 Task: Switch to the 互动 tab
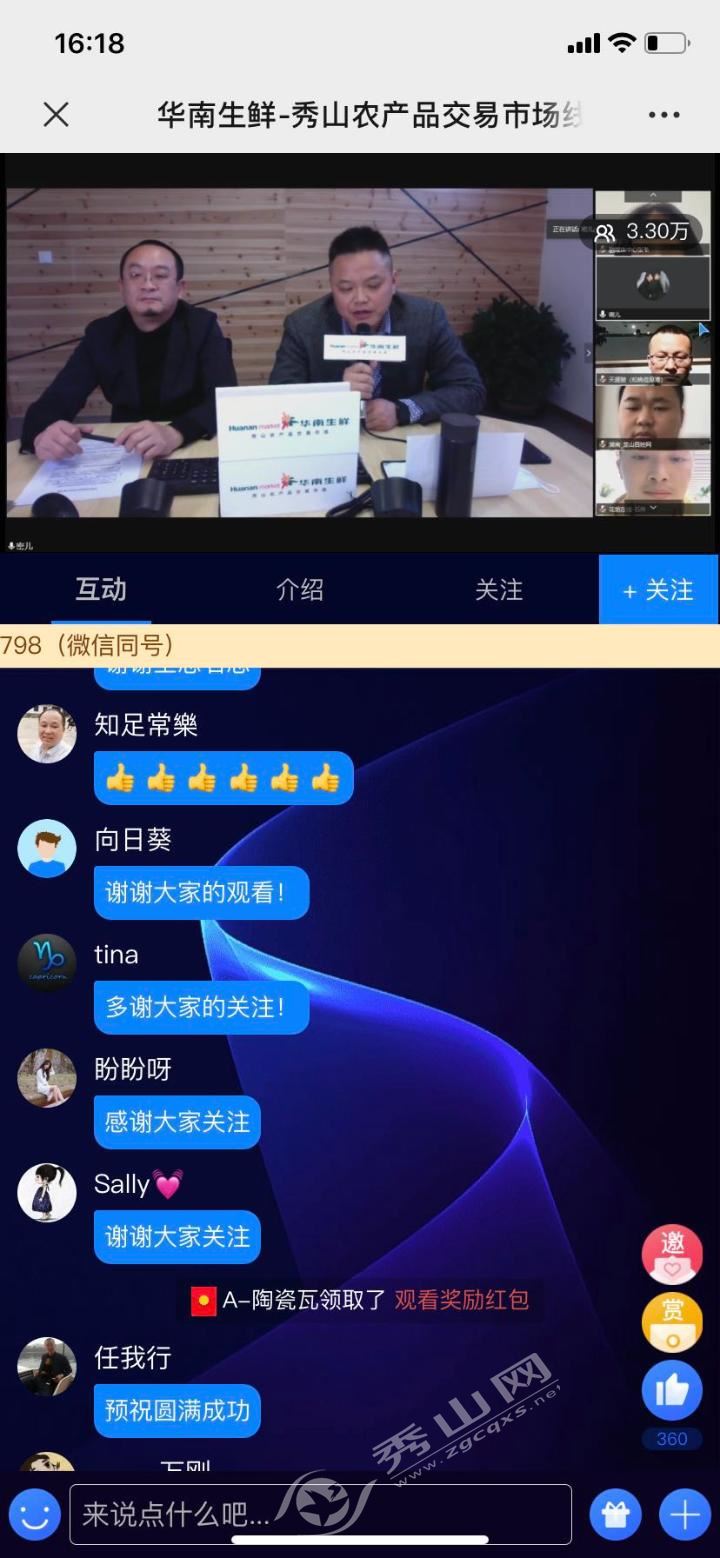pos(101,590)
